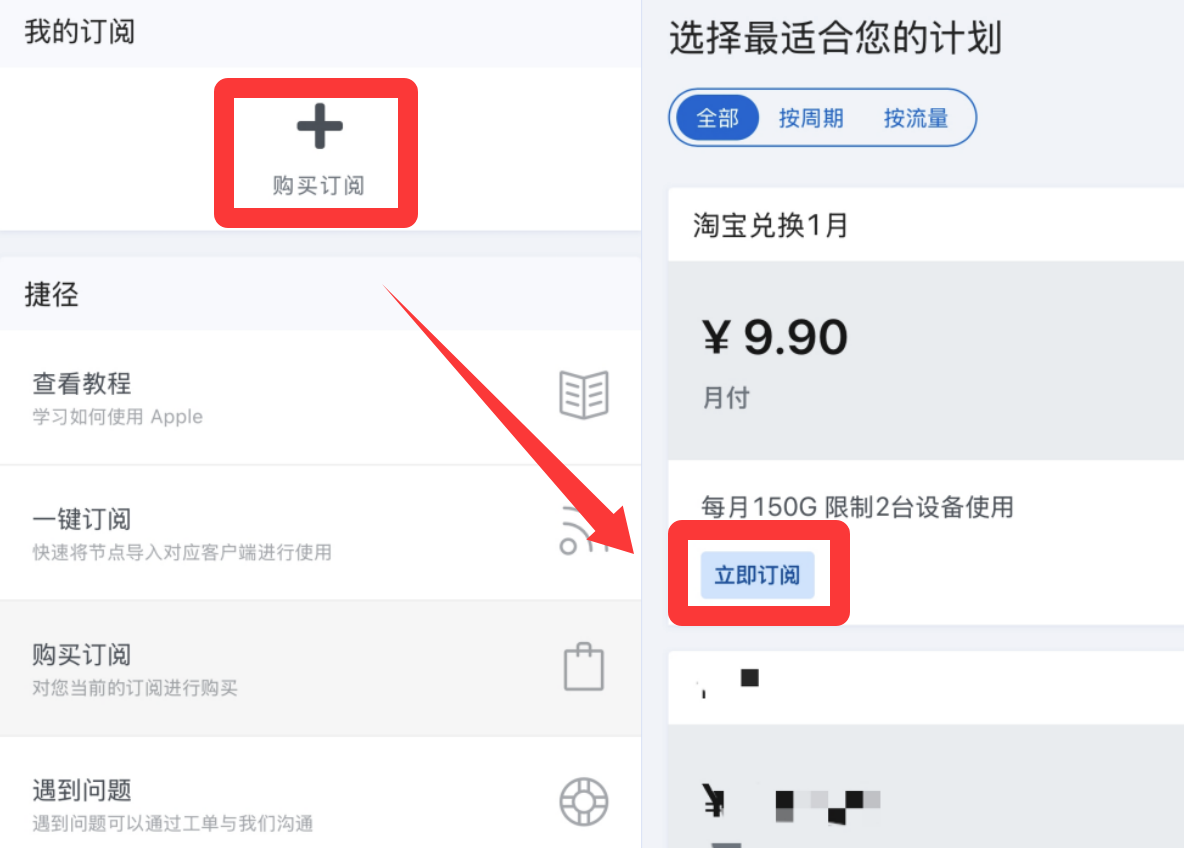1184x848 pixels.
Task: Open the 购买订阅 row in 捷径
Action: click(x=320, y=668)
